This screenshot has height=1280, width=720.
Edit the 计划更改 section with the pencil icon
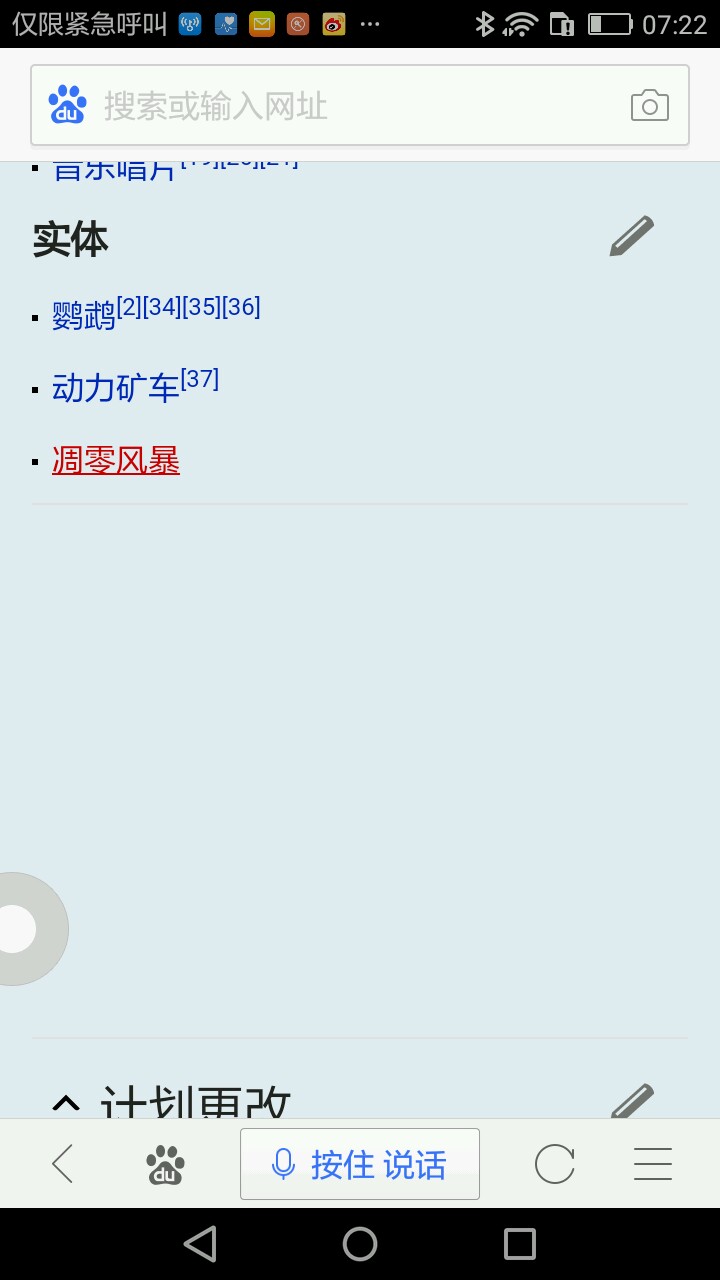[x=632, y=1102]
